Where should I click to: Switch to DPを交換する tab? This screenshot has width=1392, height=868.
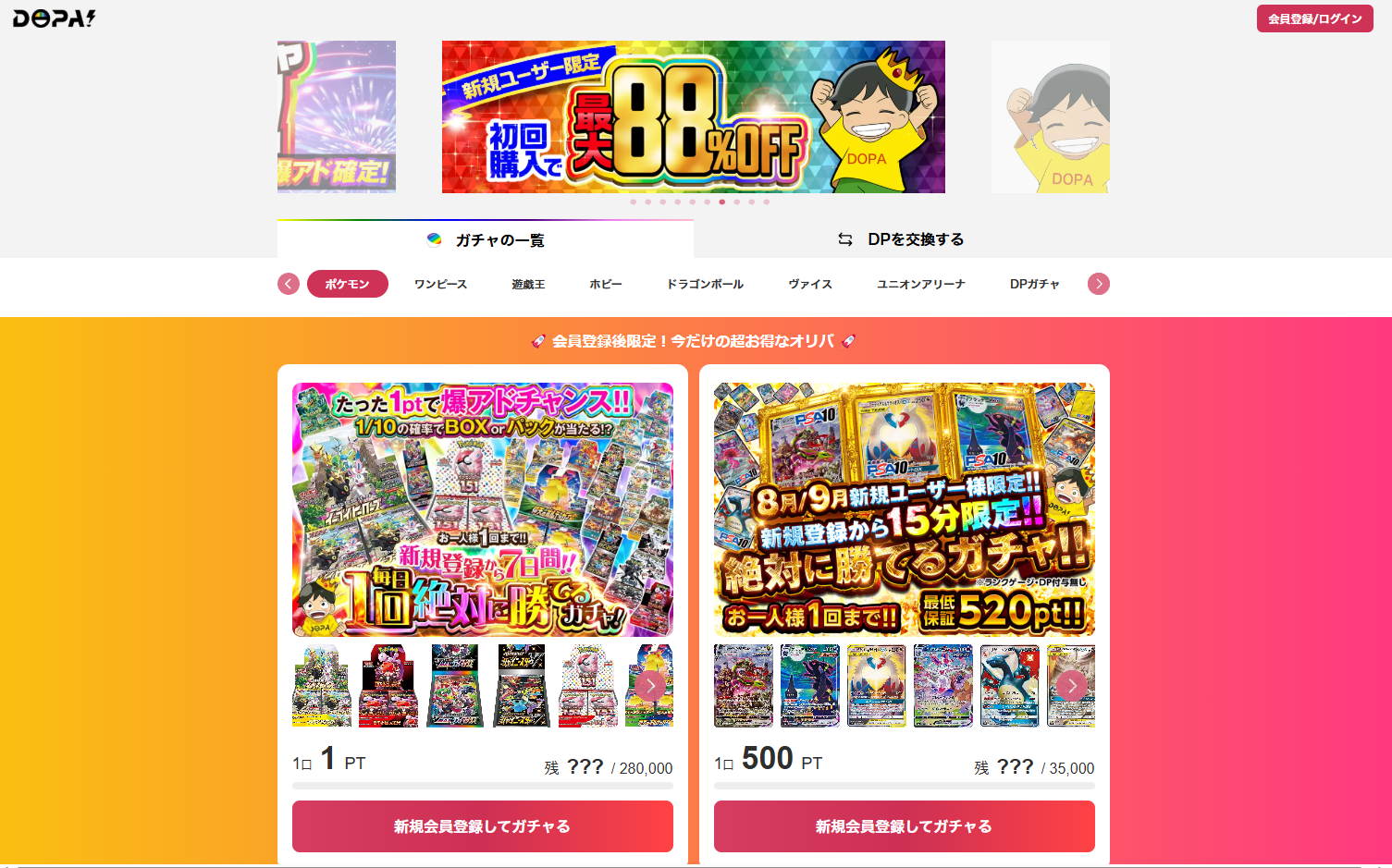(902, 239)
